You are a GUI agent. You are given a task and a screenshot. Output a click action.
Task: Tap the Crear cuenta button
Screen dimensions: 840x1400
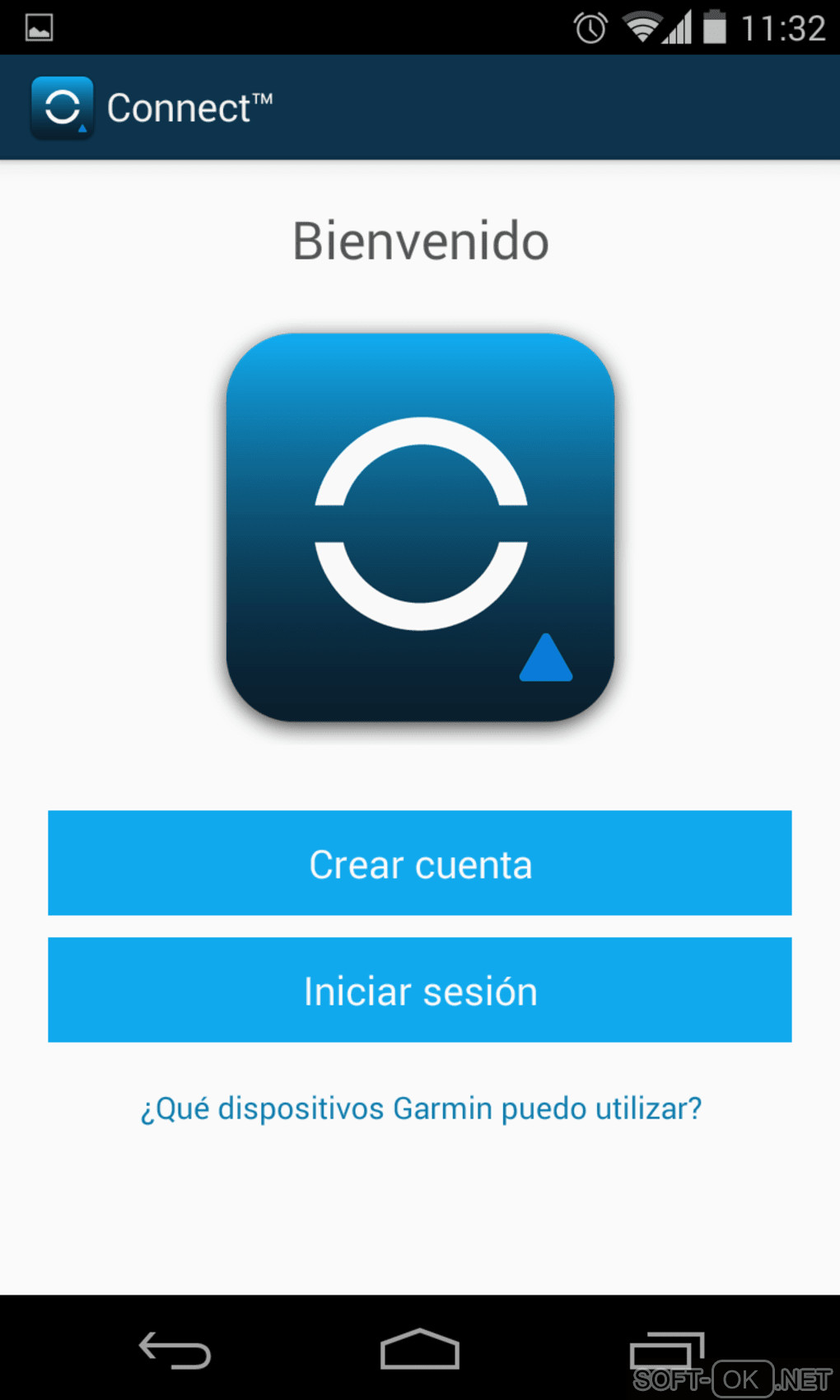(x=420, y=863)
